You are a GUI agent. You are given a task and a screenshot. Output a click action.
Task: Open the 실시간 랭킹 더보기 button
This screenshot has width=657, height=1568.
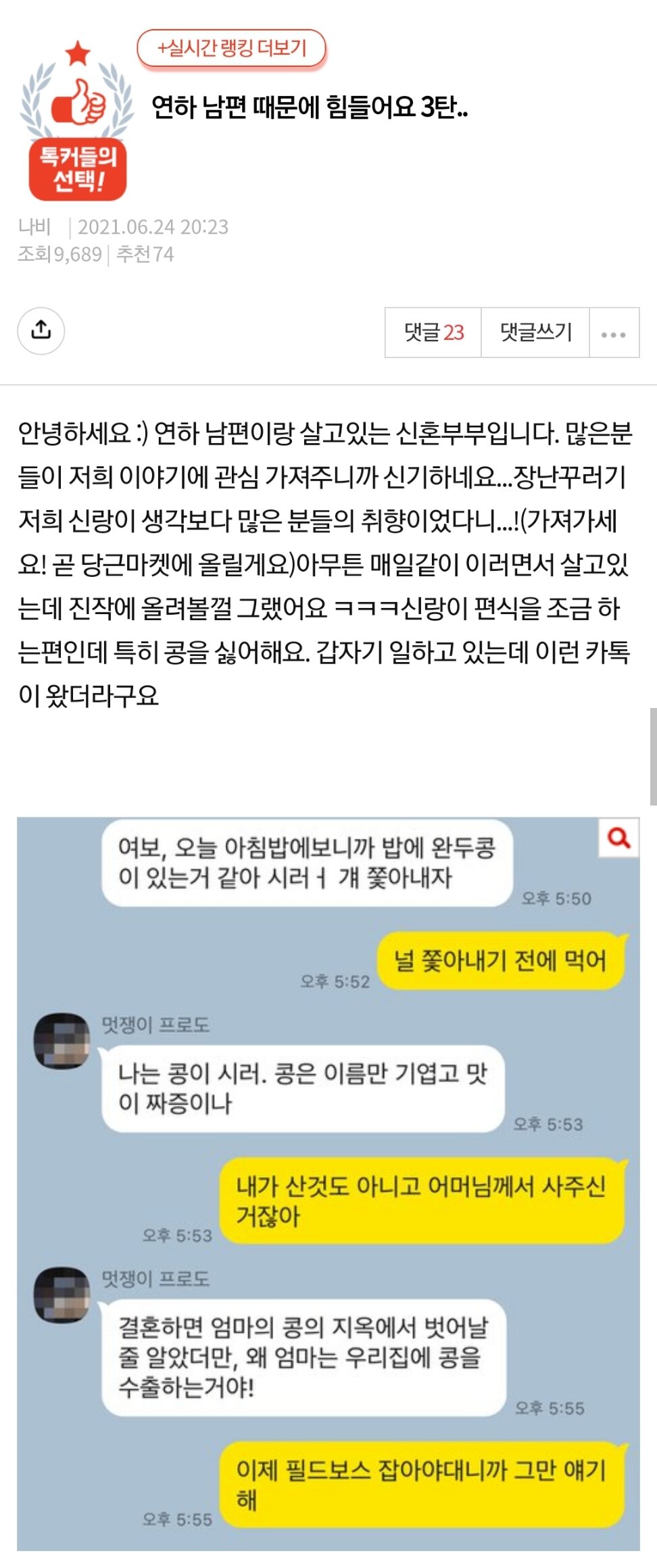(231, 49)
